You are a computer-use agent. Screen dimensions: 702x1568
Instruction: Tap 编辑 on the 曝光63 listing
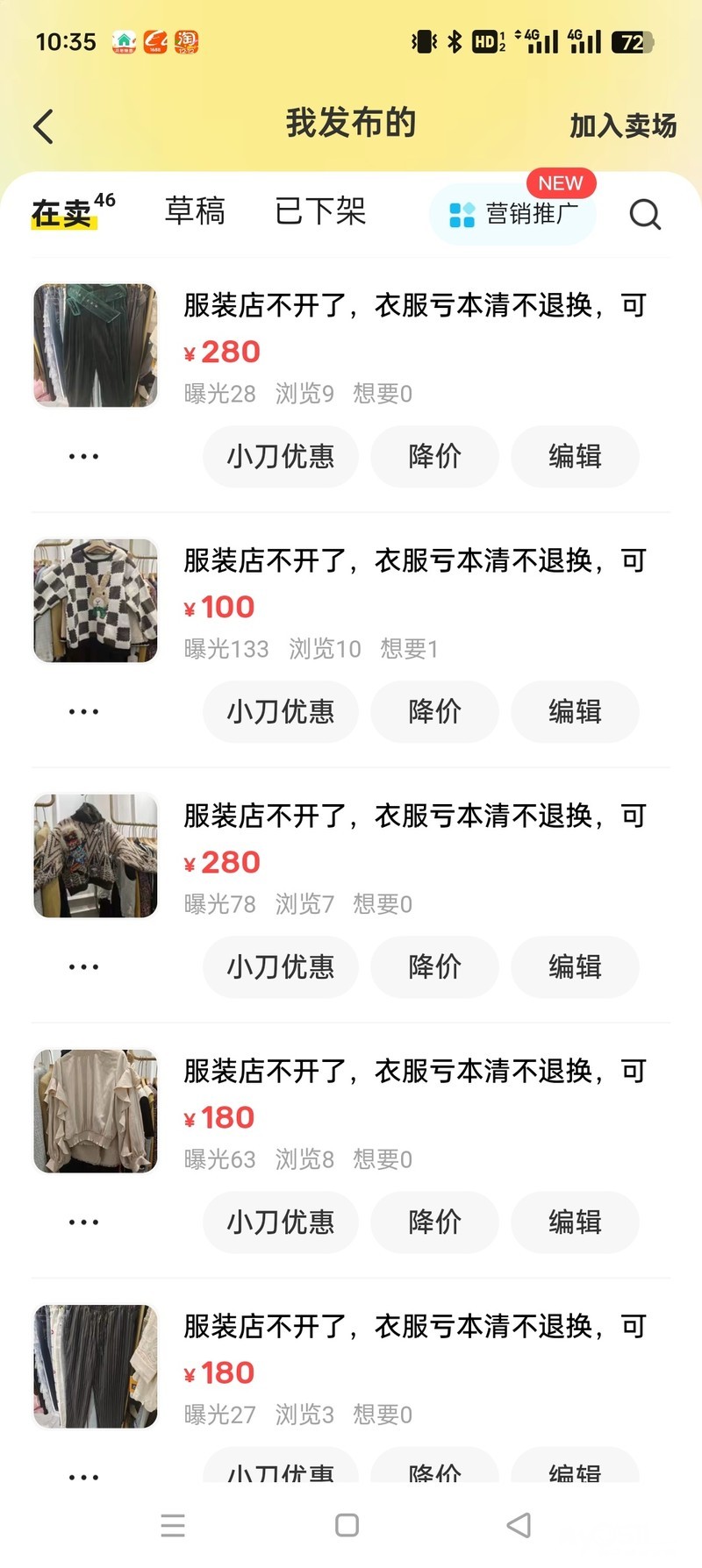pyautogui.click(x=575, y=1222)
